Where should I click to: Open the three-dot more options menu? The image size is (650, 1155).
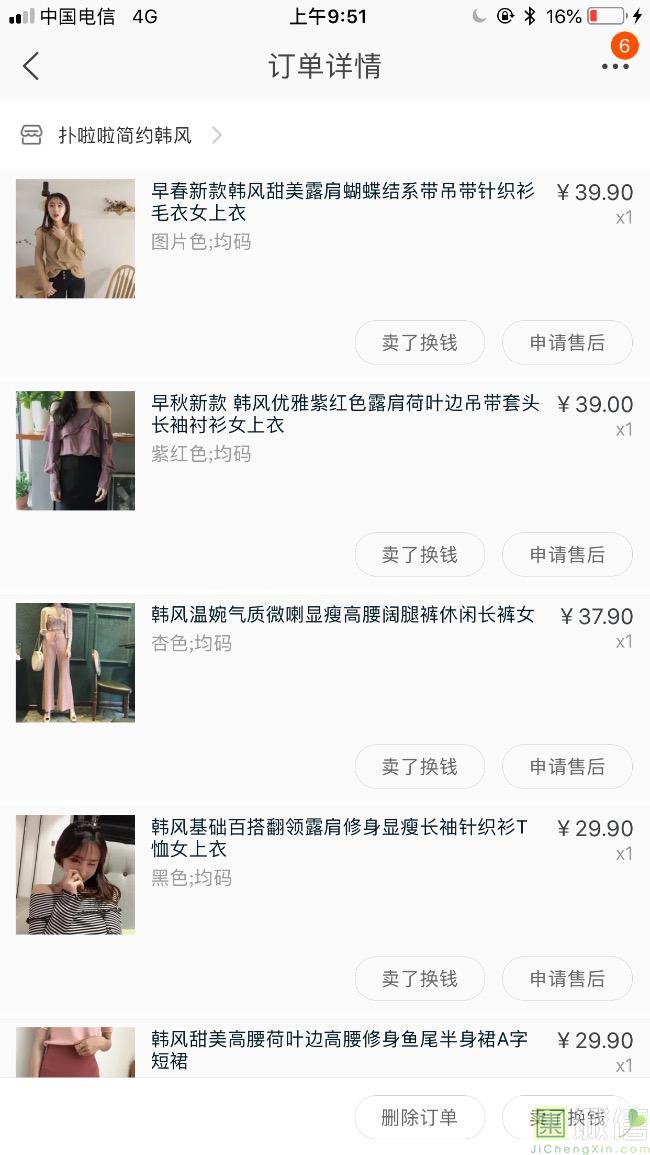coord(615,66)
